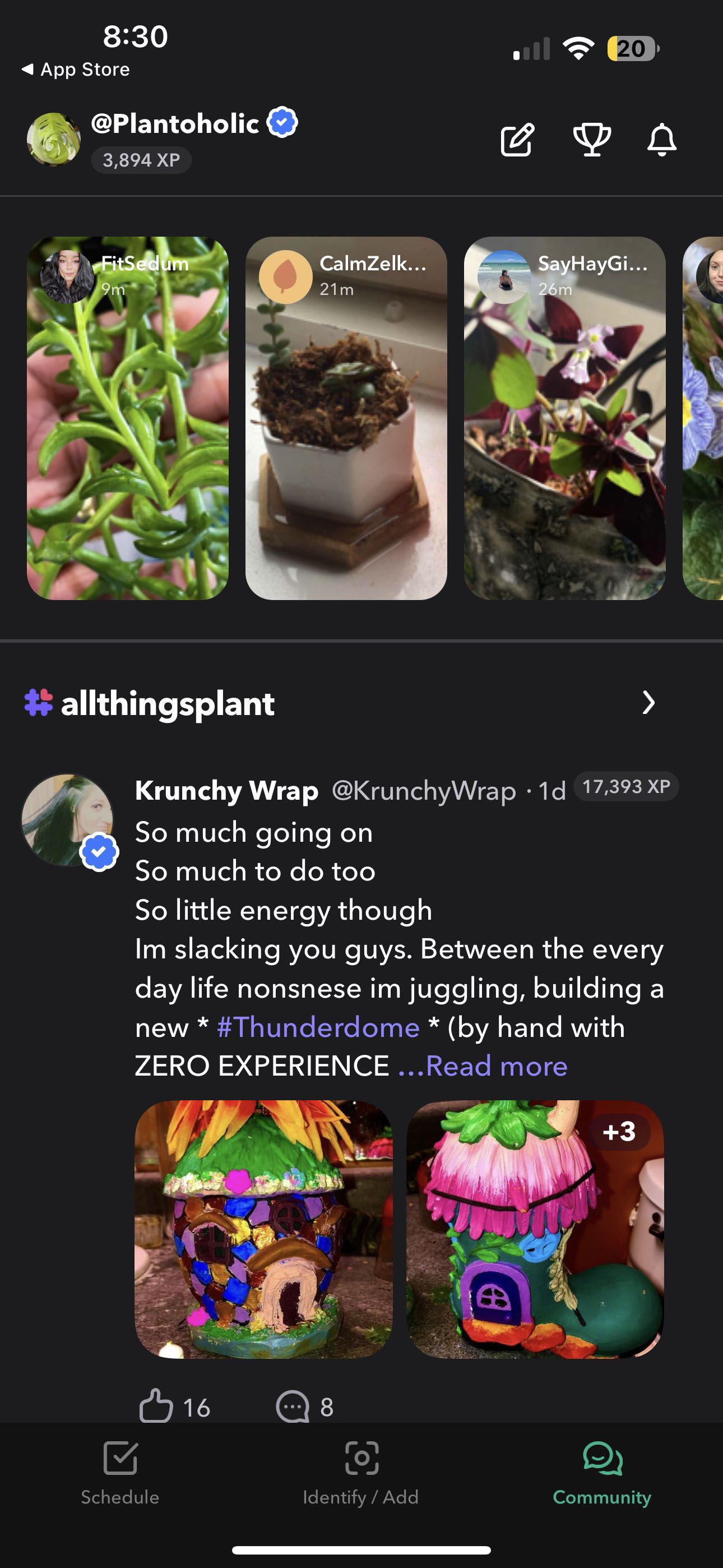Screen dimensions: 723x1568
Task: Like Krunchy Wrap's post
Action: tap(157, 1406)
